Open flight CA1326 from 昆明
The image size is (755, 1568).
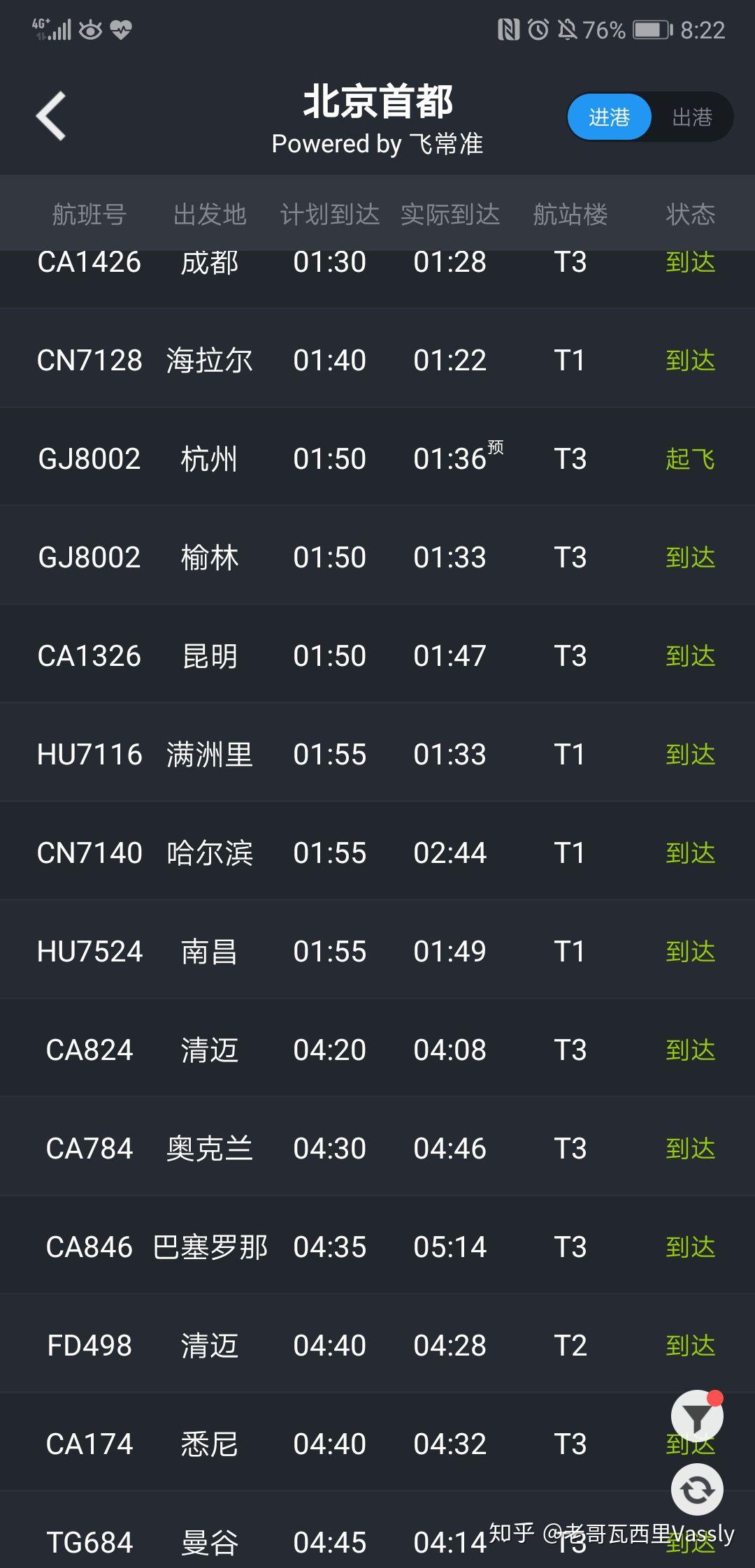[377, 656]
